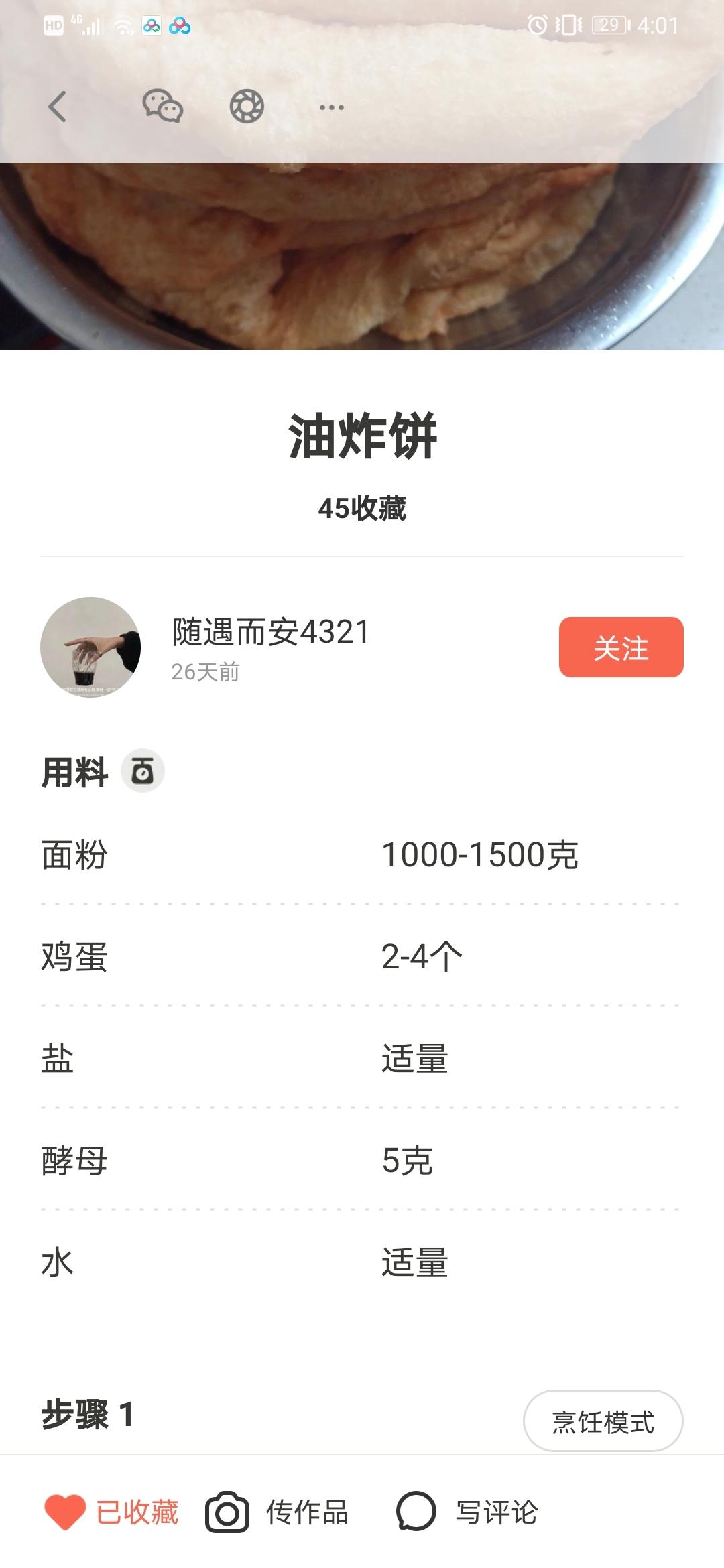Upload your dish with 传作品

coord(278,1513)
